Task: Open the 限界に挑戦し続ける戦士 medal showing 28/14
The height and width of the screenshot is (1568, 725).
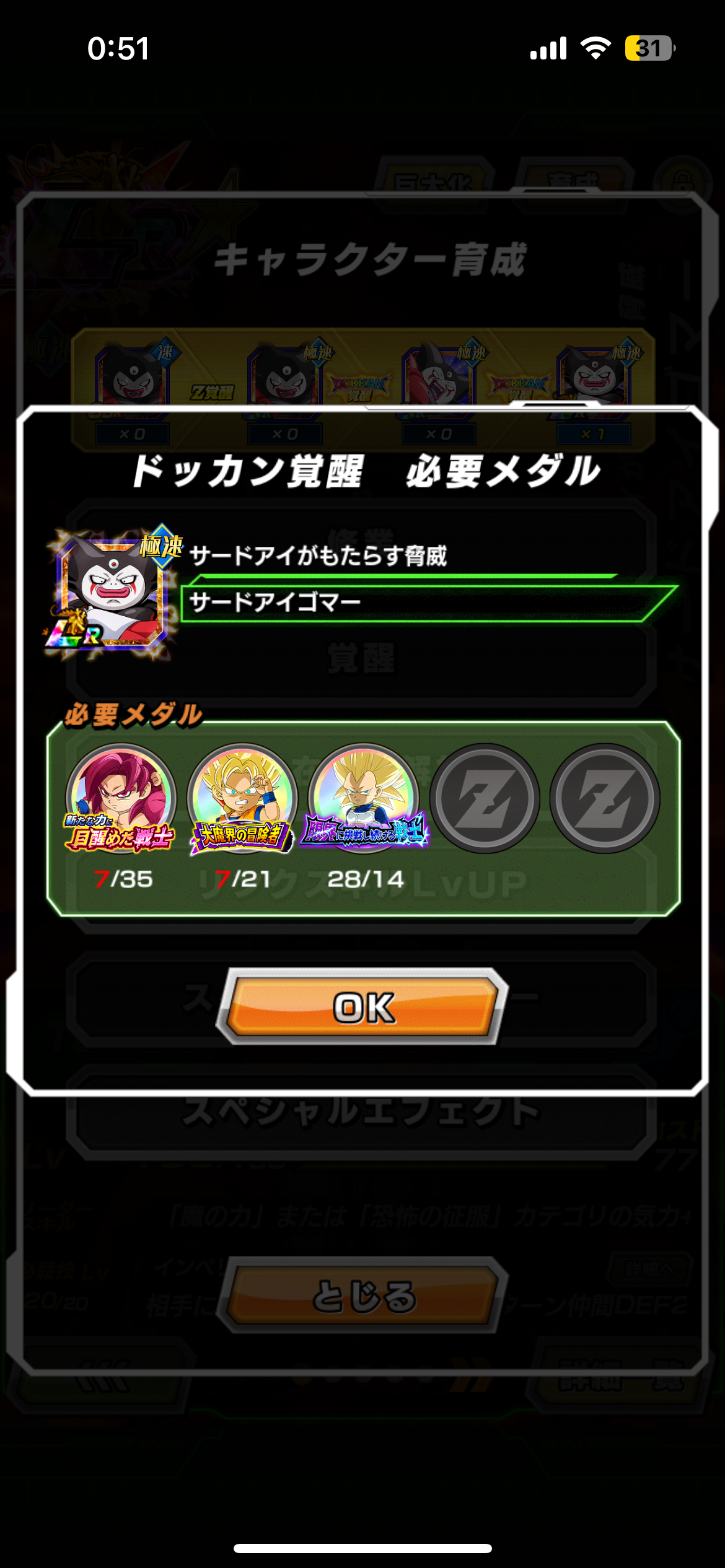Action: tap(364, 799)
